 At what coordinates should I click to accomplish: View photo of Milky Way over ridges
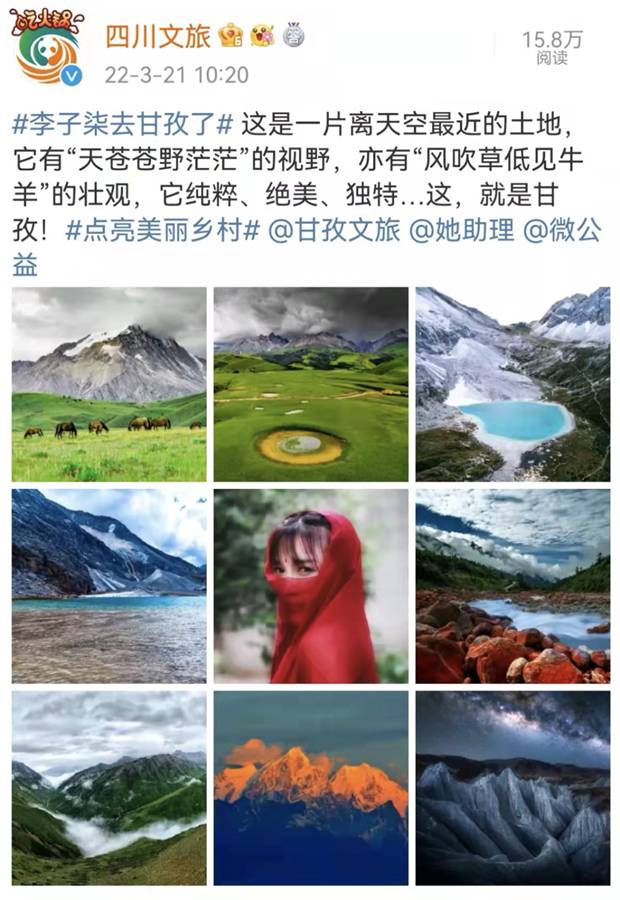pos(512,788)
